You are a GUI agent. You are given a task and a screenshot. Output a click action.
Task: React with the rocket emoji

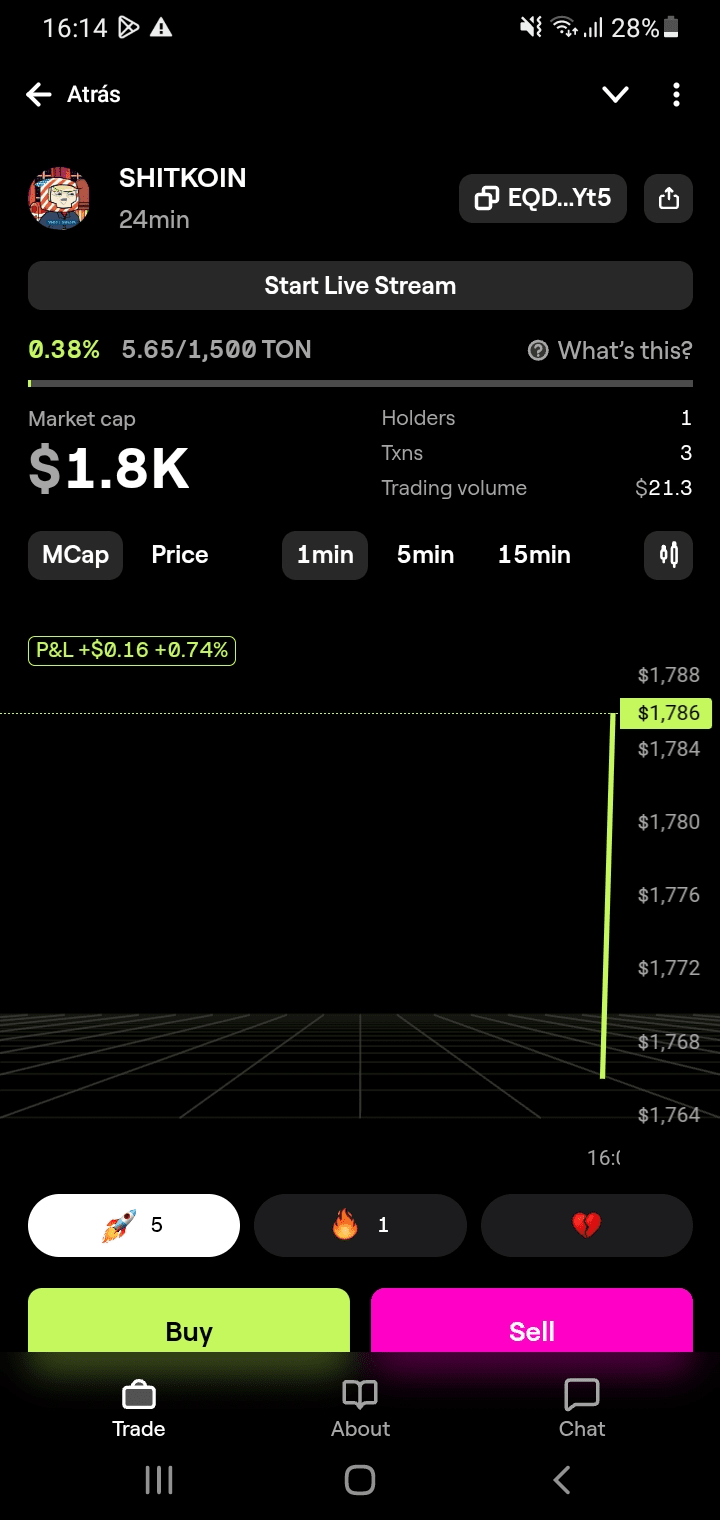(134, 1225)
